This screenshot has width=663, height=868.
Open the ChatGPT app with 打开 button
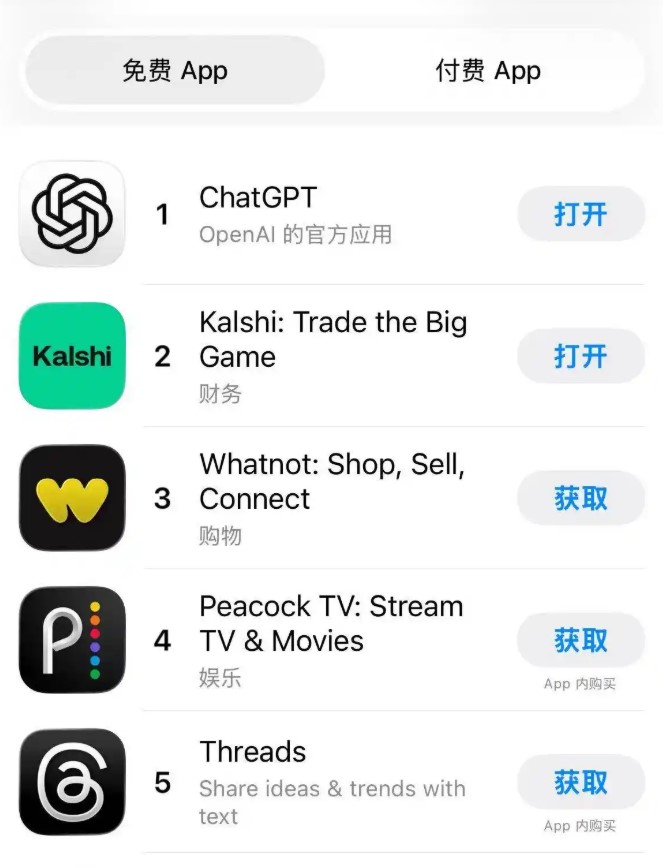click(x=580, y=214)
